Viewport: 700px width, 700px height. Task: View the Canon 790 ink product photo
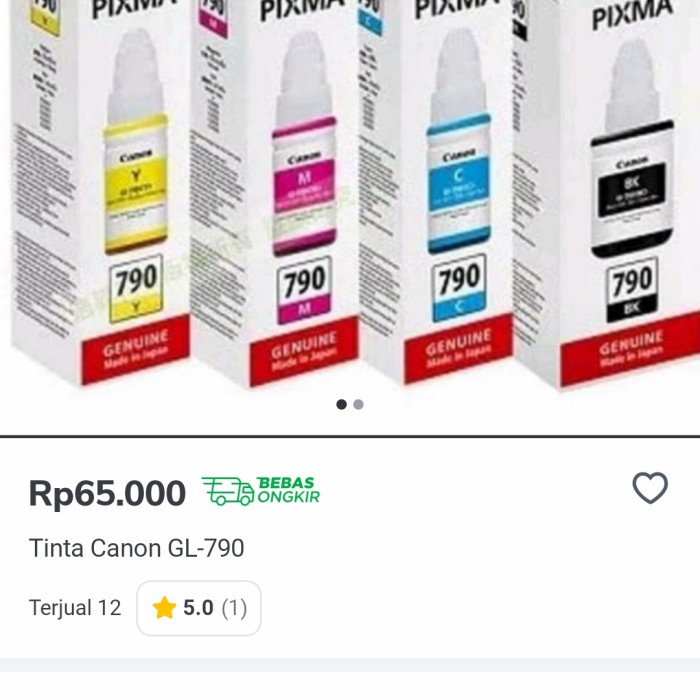pos(350,200)
